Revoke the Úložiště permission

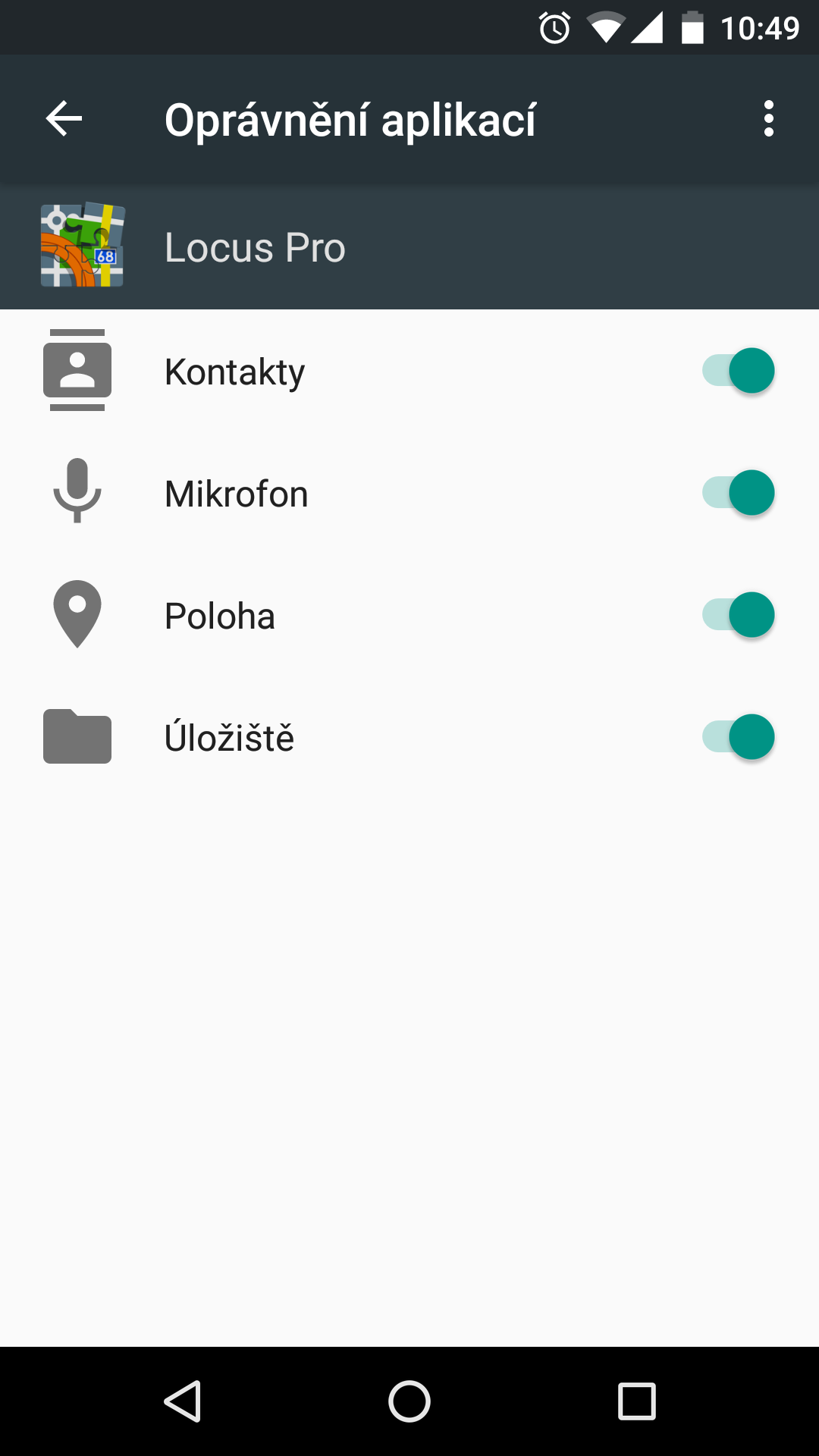pyautogui.click(x=739, y=737)
